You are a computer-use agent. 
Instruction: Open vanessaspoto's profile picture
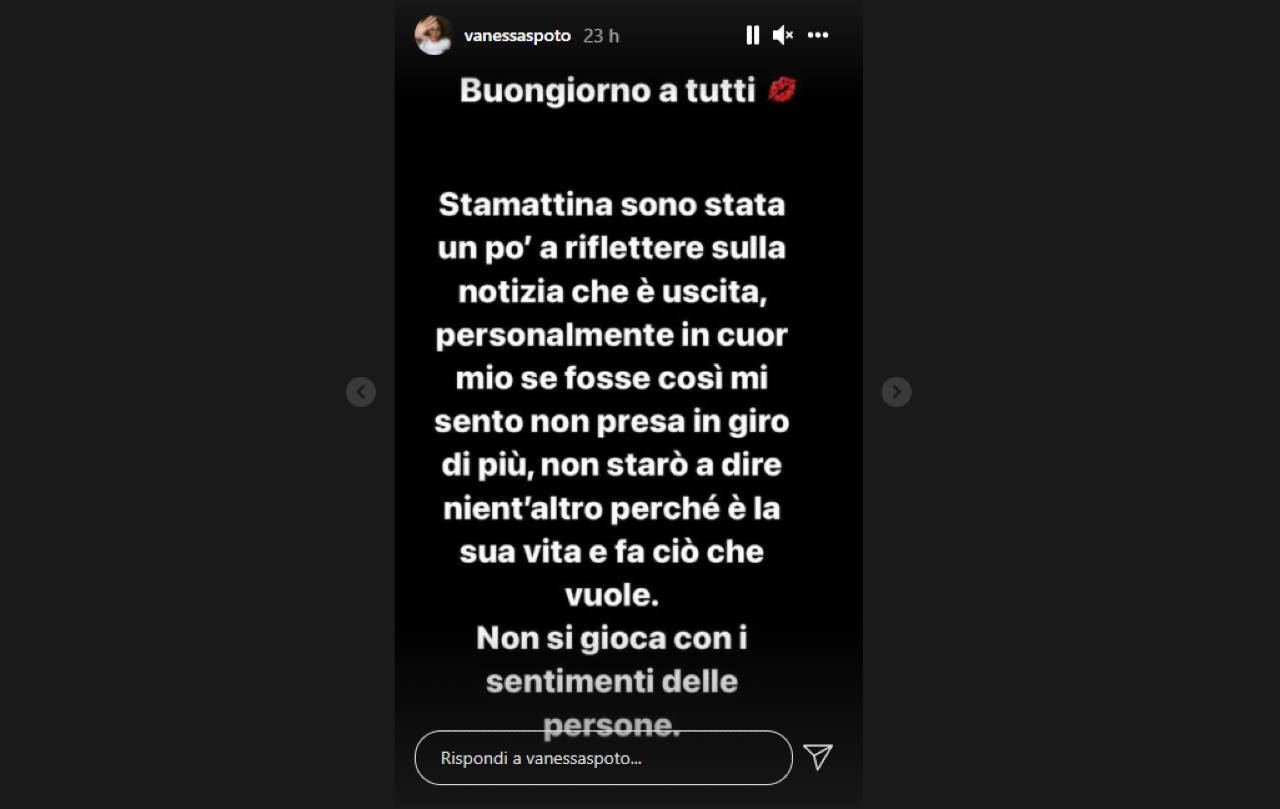pos(433,35)
